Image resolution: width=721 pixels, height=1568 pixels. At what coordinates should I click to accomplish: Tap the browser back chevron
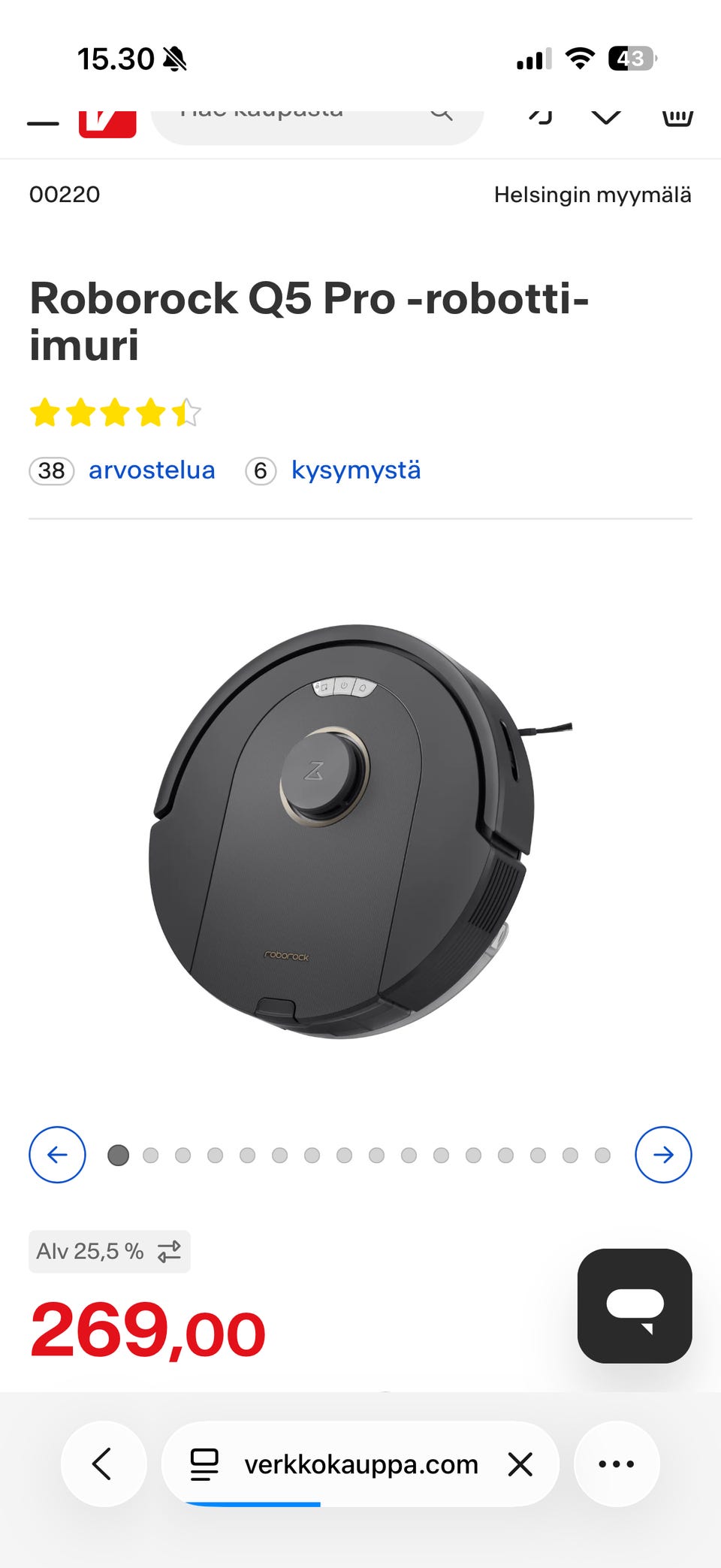[x=103, y=1464]
